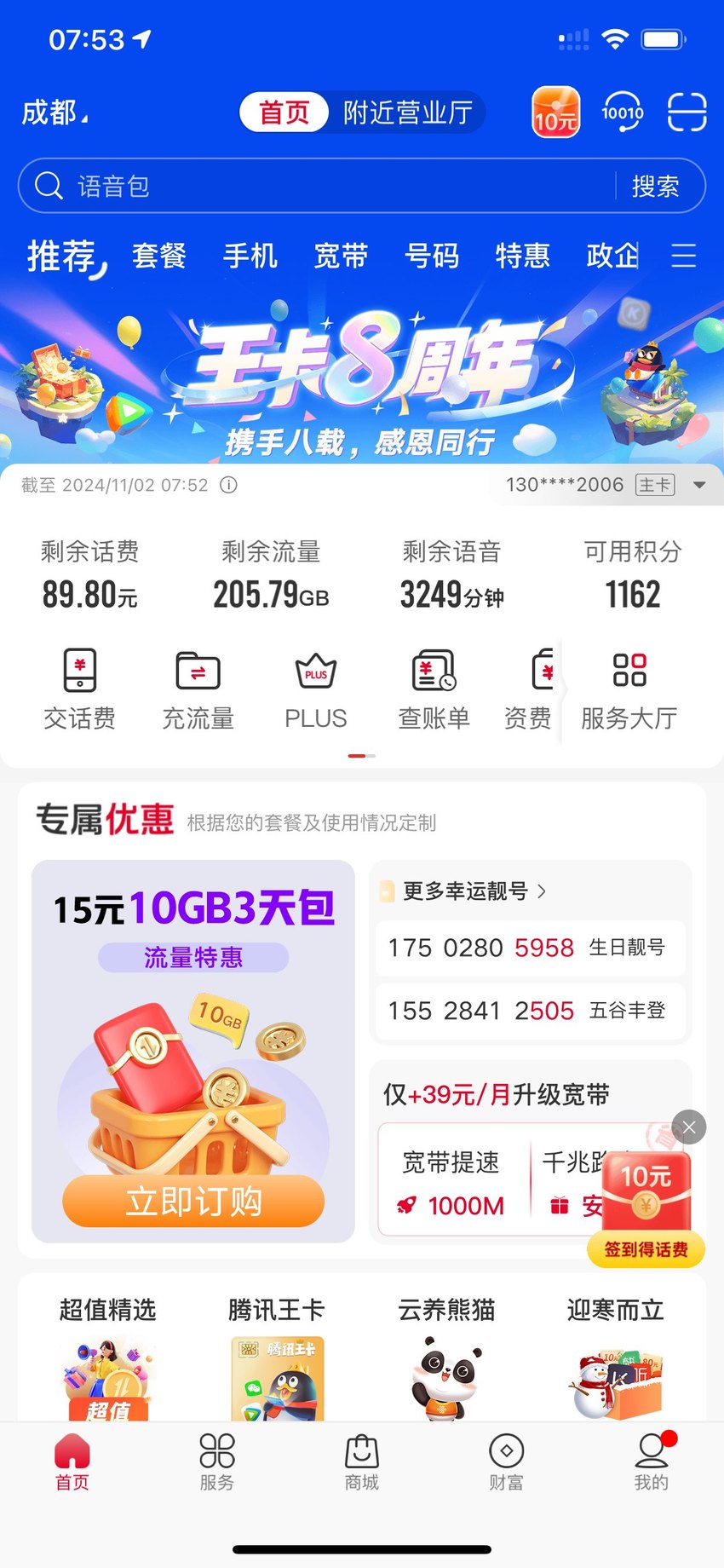Open 充流量 data top-up

tap(198, 689)
